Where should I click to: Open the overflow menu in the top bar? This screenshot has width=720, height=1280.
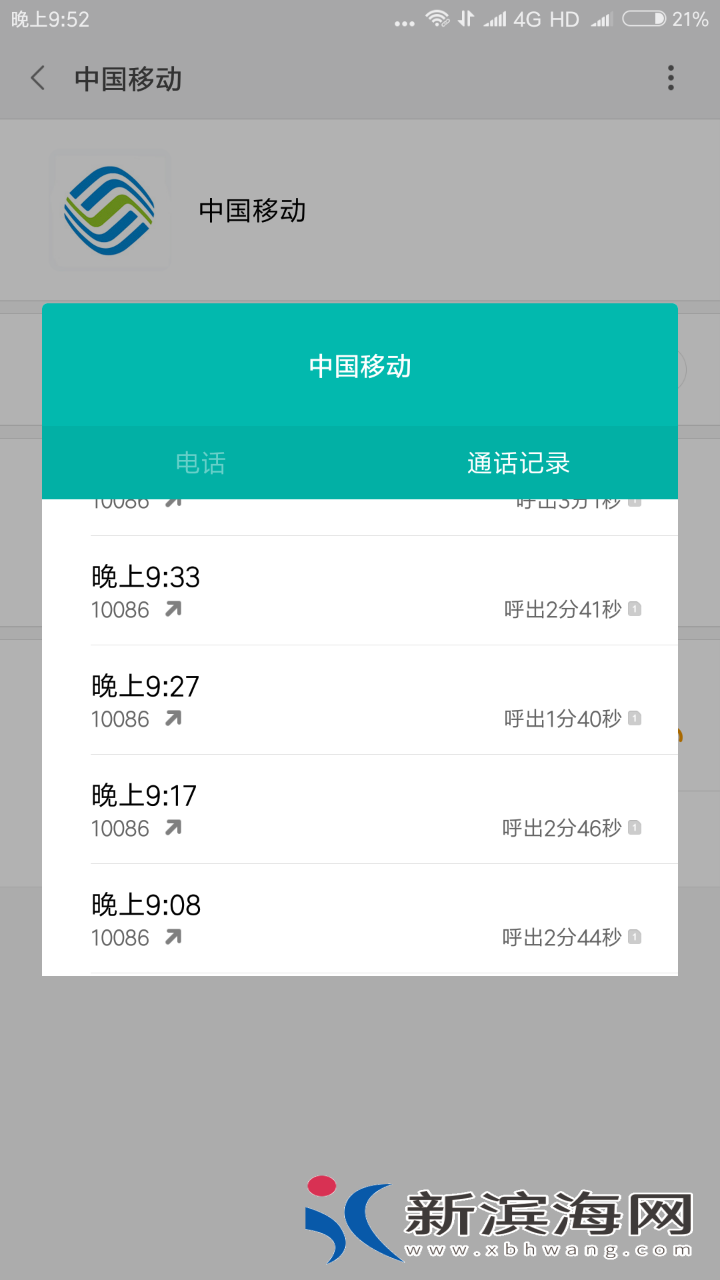(671, 78)
